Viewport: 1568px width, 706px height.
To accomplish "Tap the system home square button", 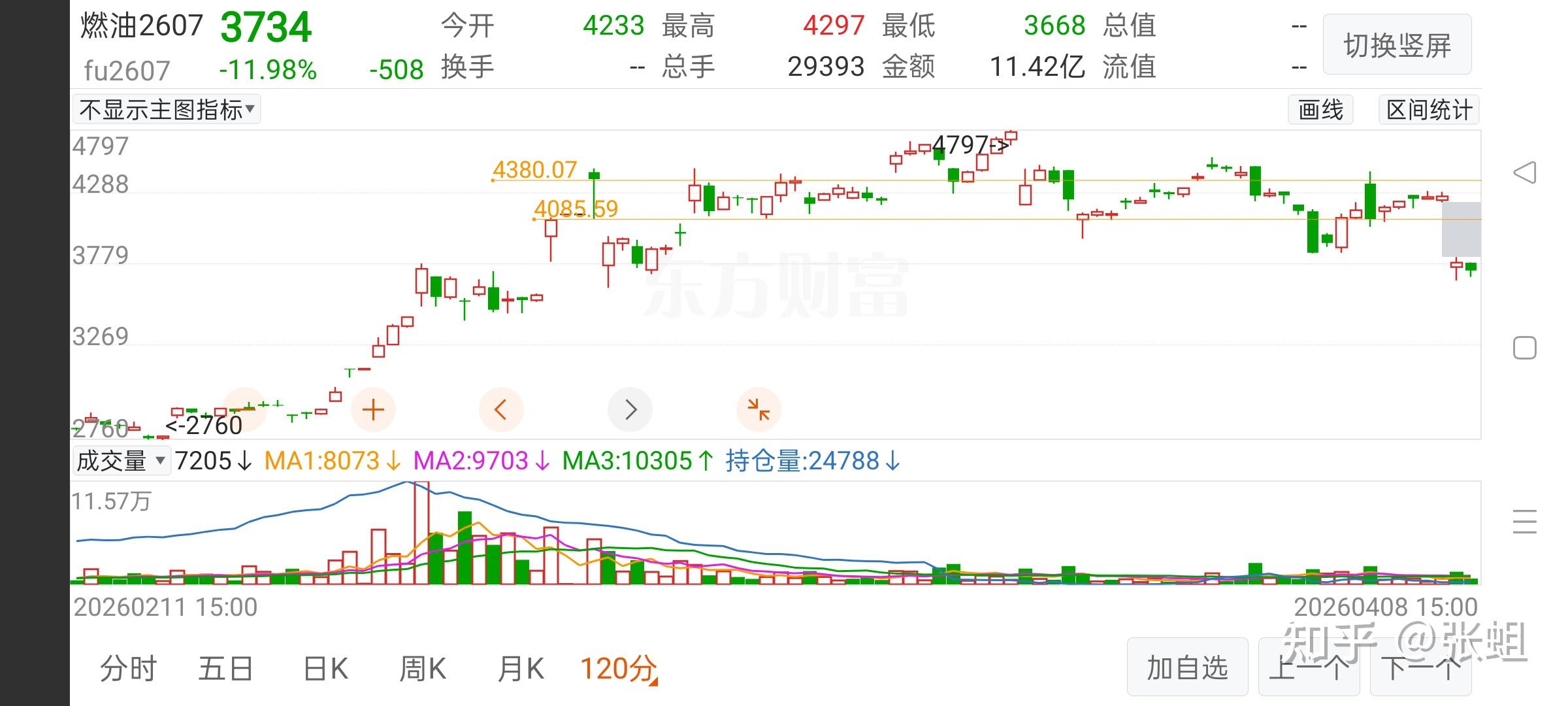I will [x=1525, y=348].
